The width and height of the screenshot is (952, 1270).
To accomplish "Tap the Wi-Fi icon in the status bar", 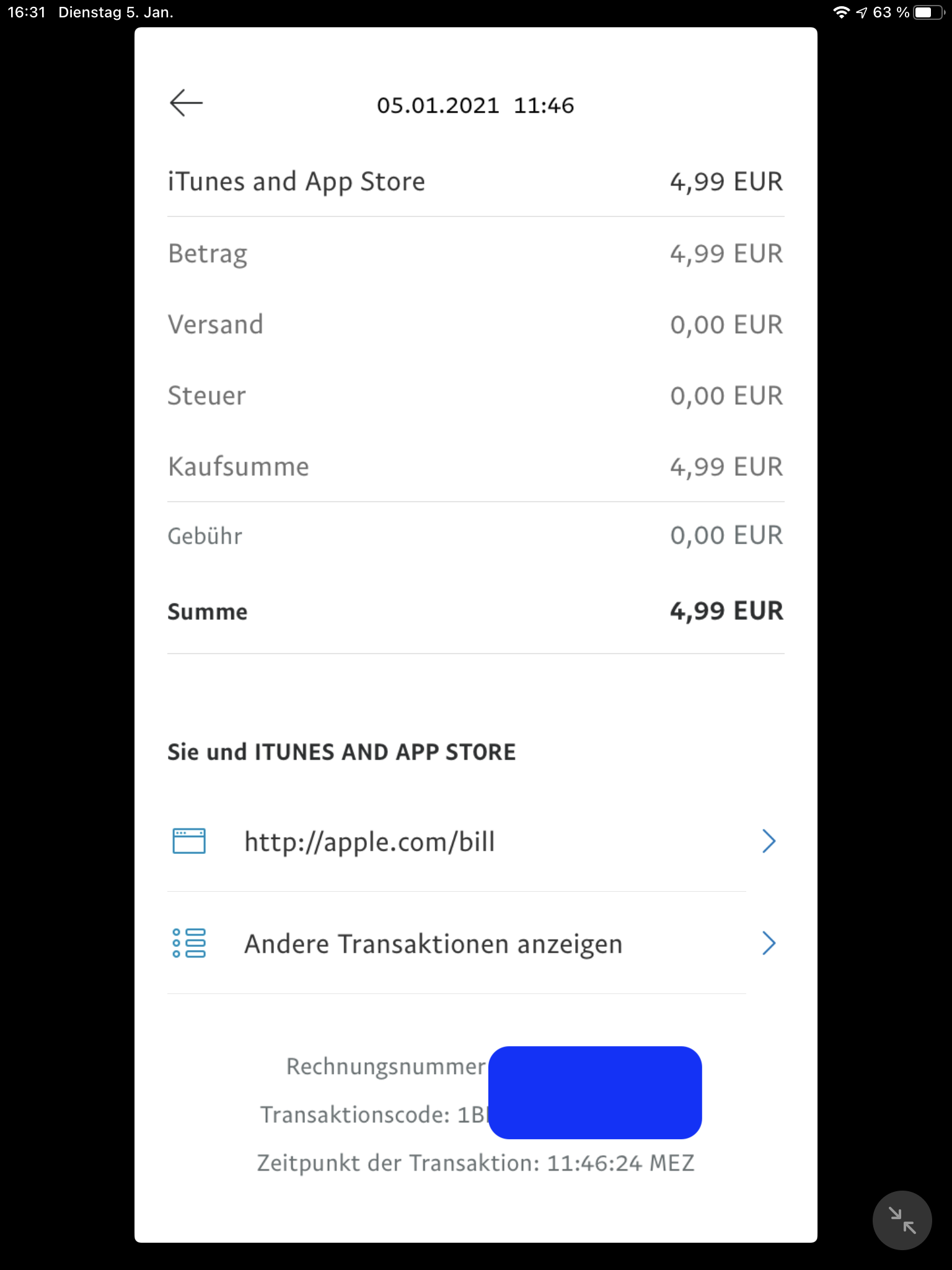I will (x=843, y=12).
